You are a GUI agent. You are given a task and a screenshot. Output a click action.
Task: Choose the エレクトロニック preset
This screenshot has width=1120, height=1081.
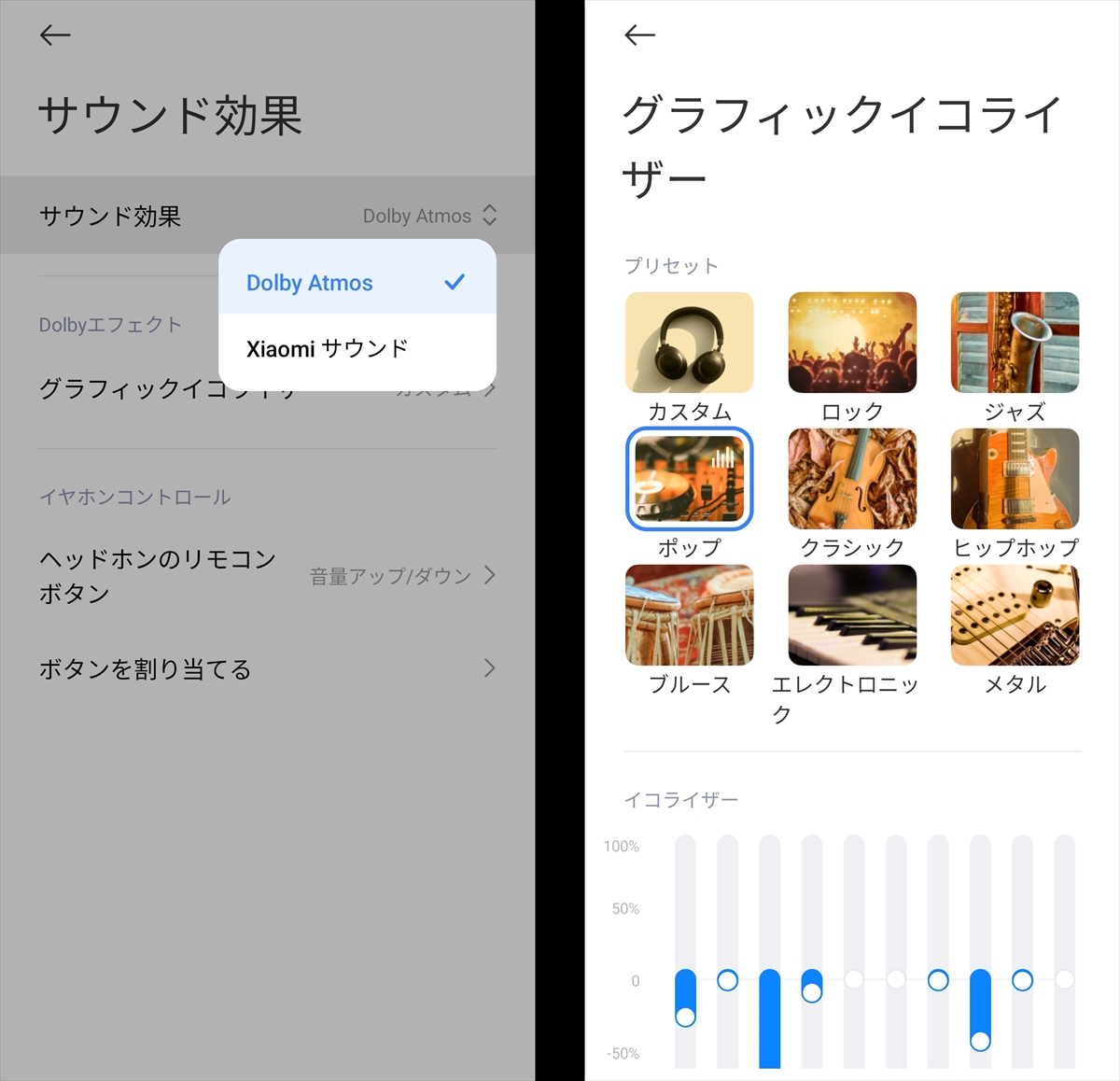(x=852, y=615)
